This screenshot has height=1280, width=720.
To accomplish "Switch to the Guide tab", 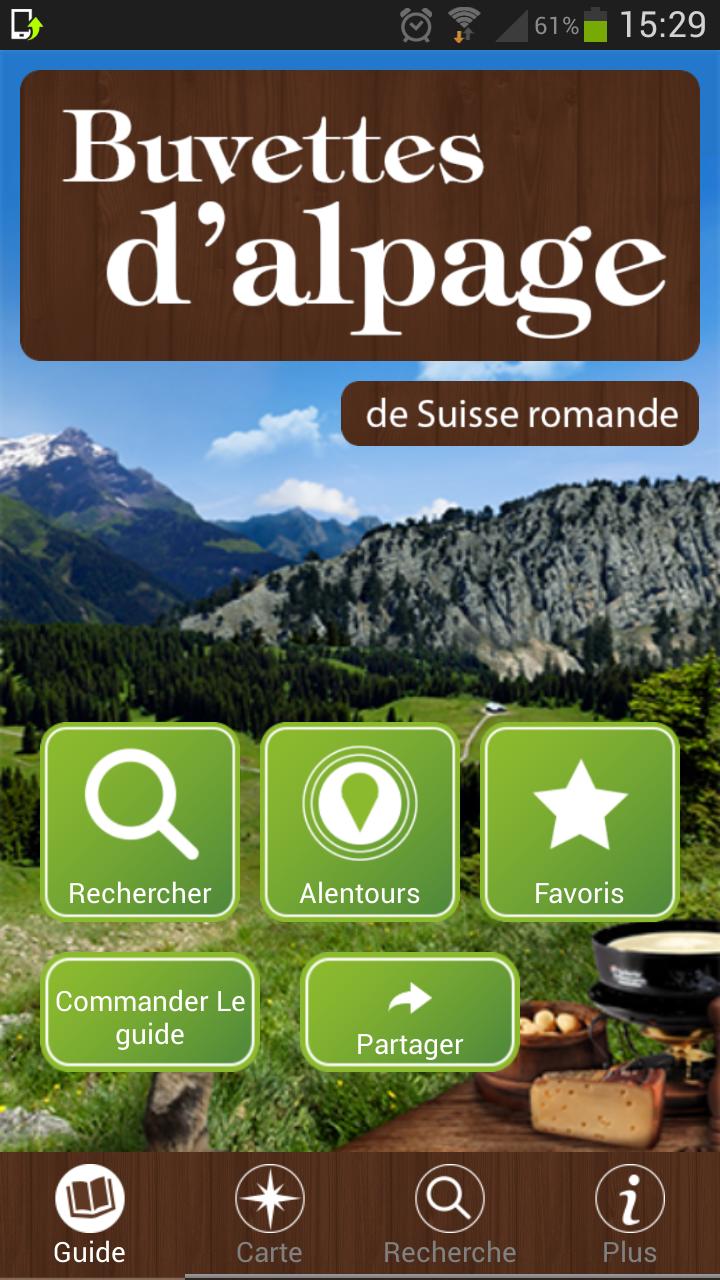I will point(90,1215).
